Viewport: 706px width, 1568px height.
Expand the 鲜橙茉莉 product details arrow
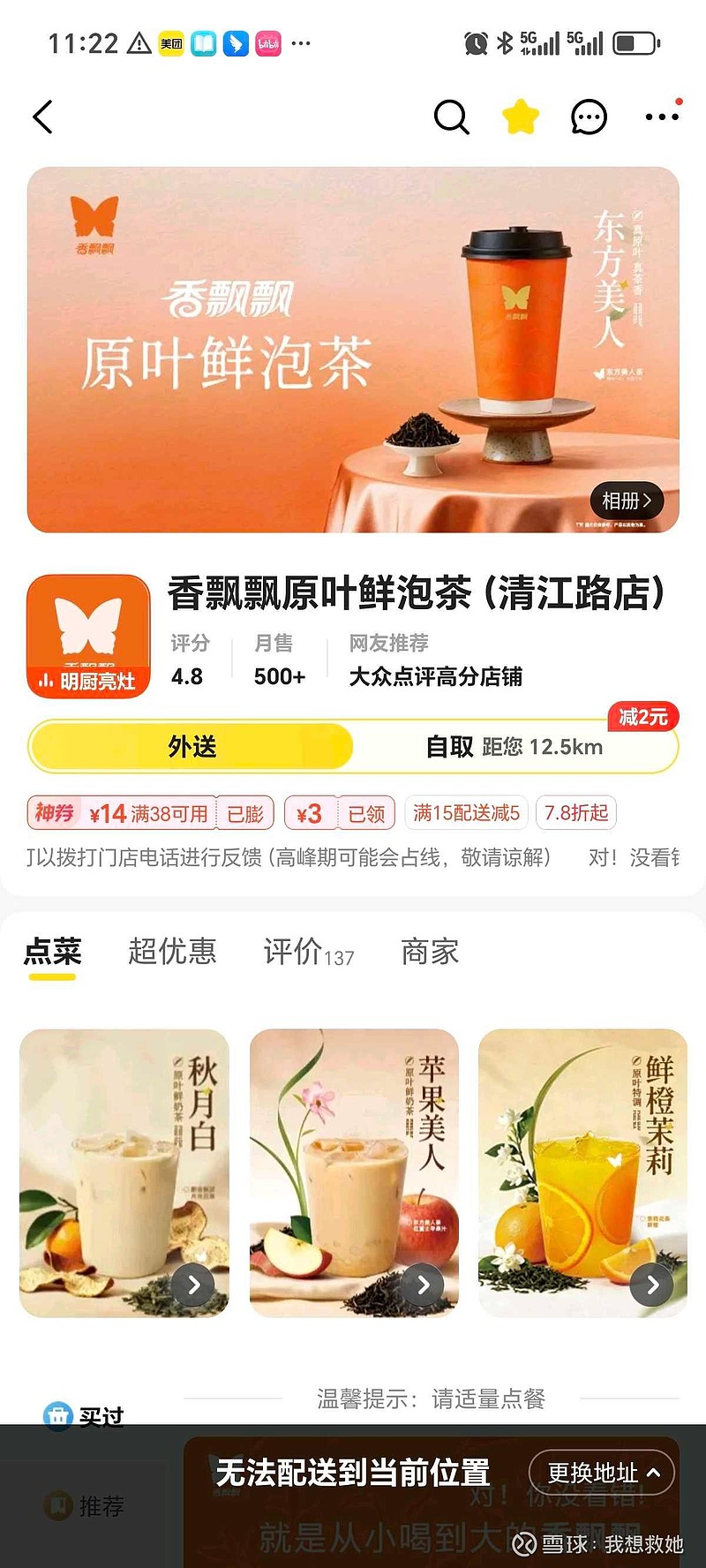[x=653, y=1285]
